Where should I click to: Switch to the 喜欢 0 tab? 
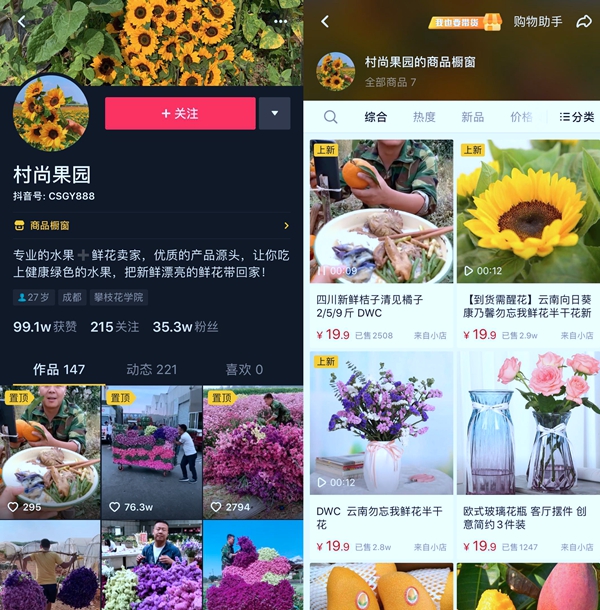pyautogui.click(x=243, y=369)
